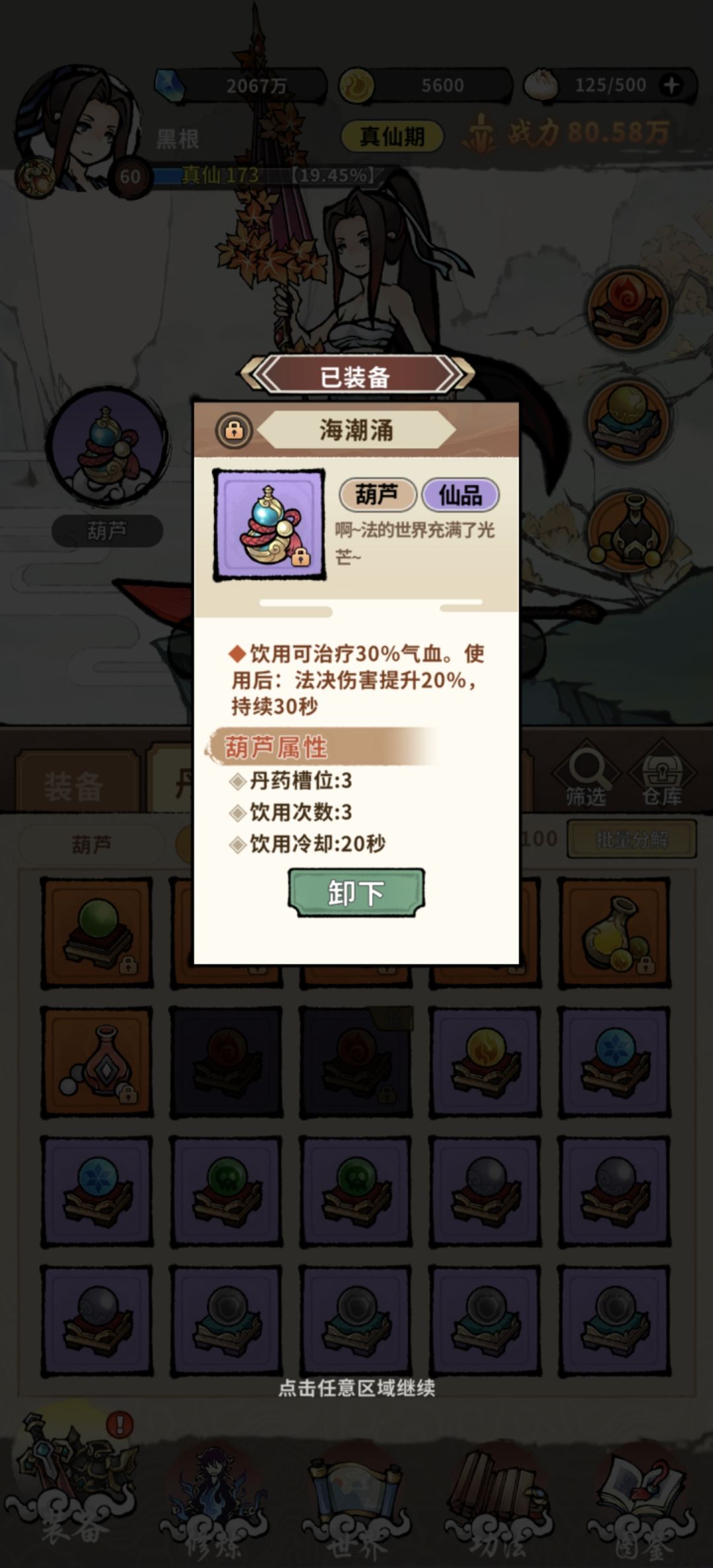Click the 真仙173 experience progress bar
This screenshot has height=1568, width=713.
(x=264, y=176)
